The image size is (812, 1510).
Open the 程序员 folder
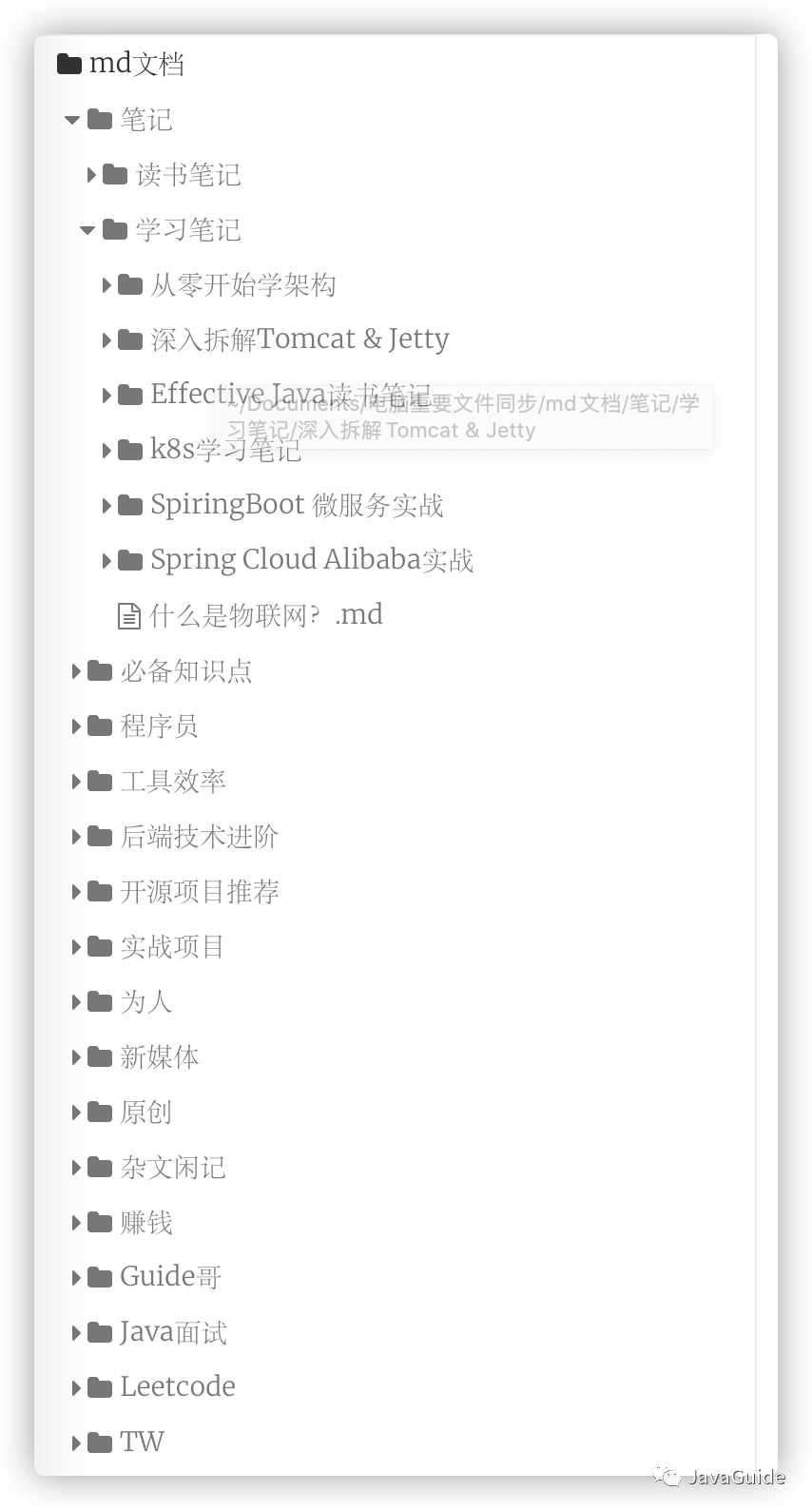pyautogui.click(x=158, y=726)
